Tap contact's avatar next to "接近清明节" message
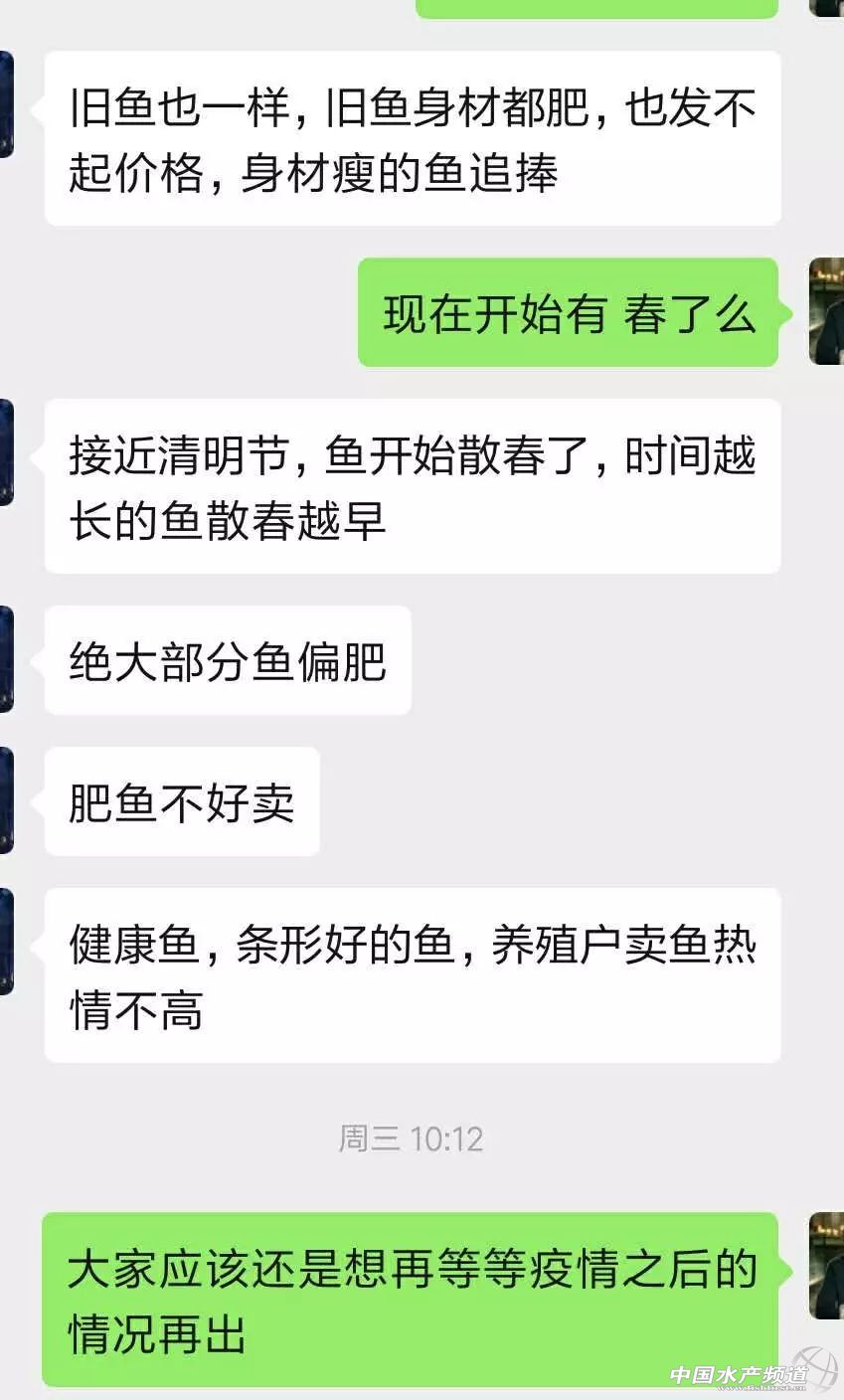 click(5, 452)
